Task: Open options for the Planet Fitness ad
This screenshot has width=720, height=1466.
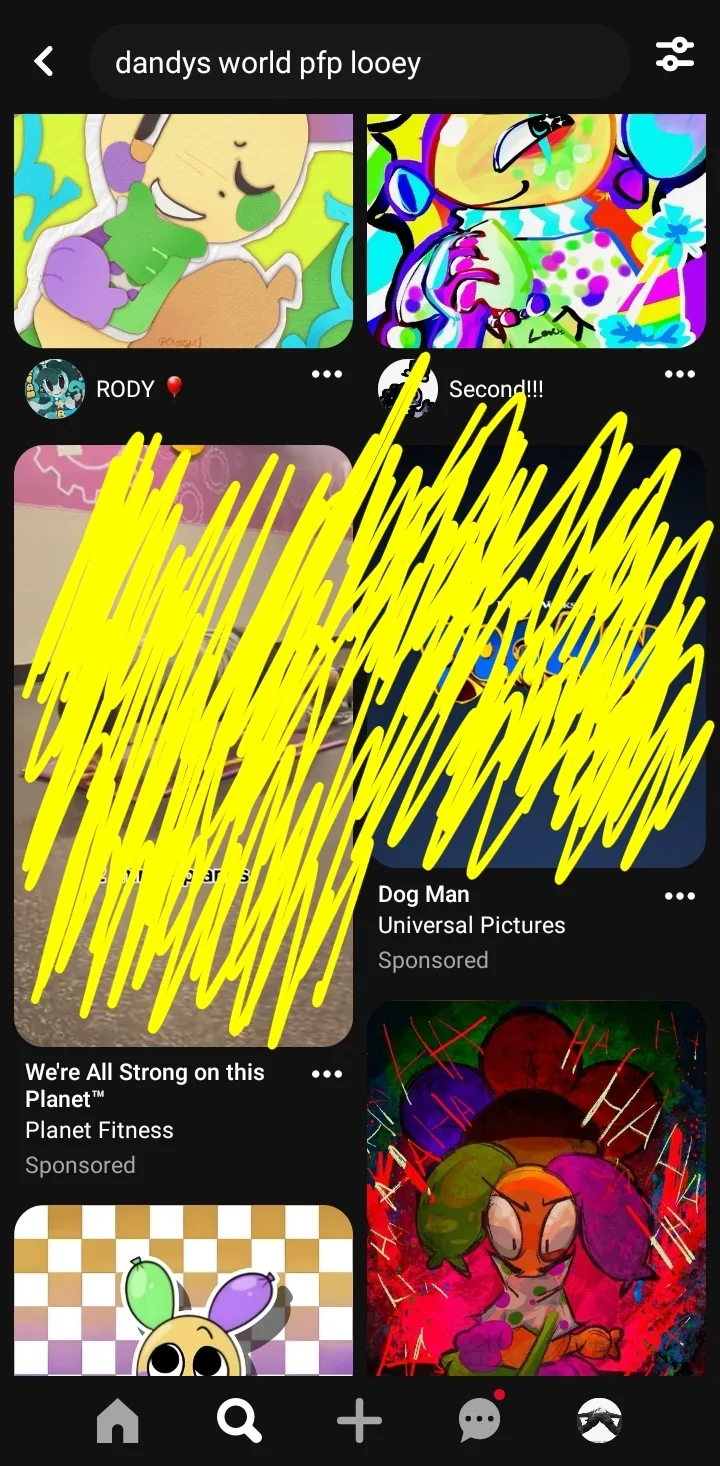Action: (327, 1074)
